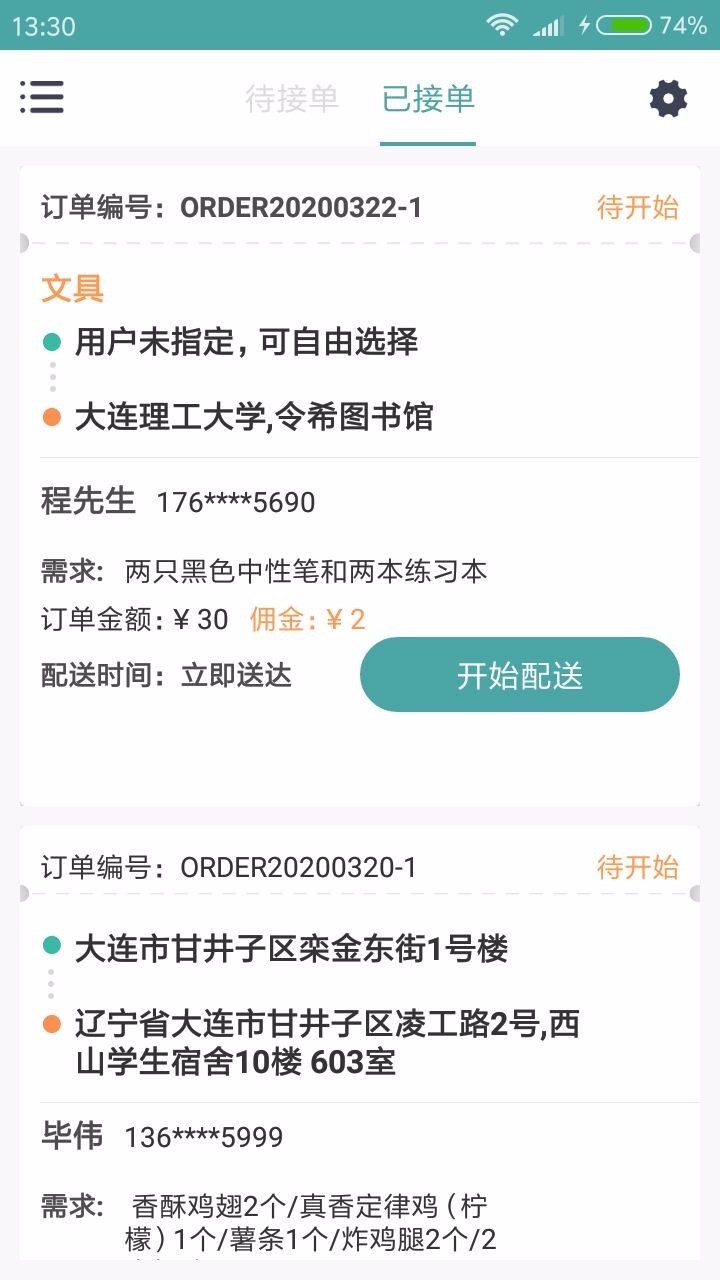The height and width of the screenshot is (1280, 720).
Task: Open order card ORDER20200322-1
Action: click(300, 208)
